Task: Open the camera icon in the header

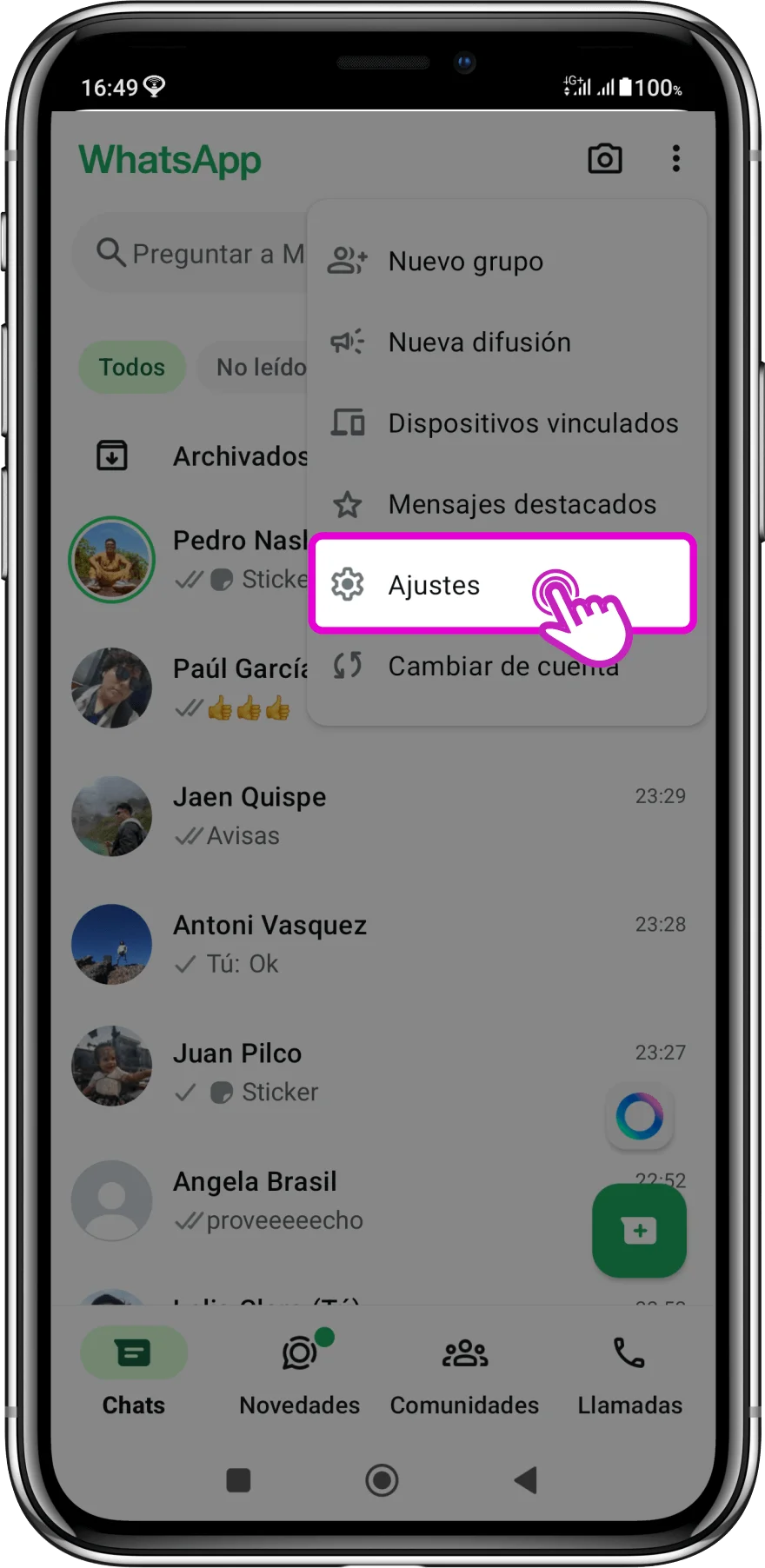Action: coord(605,159)
